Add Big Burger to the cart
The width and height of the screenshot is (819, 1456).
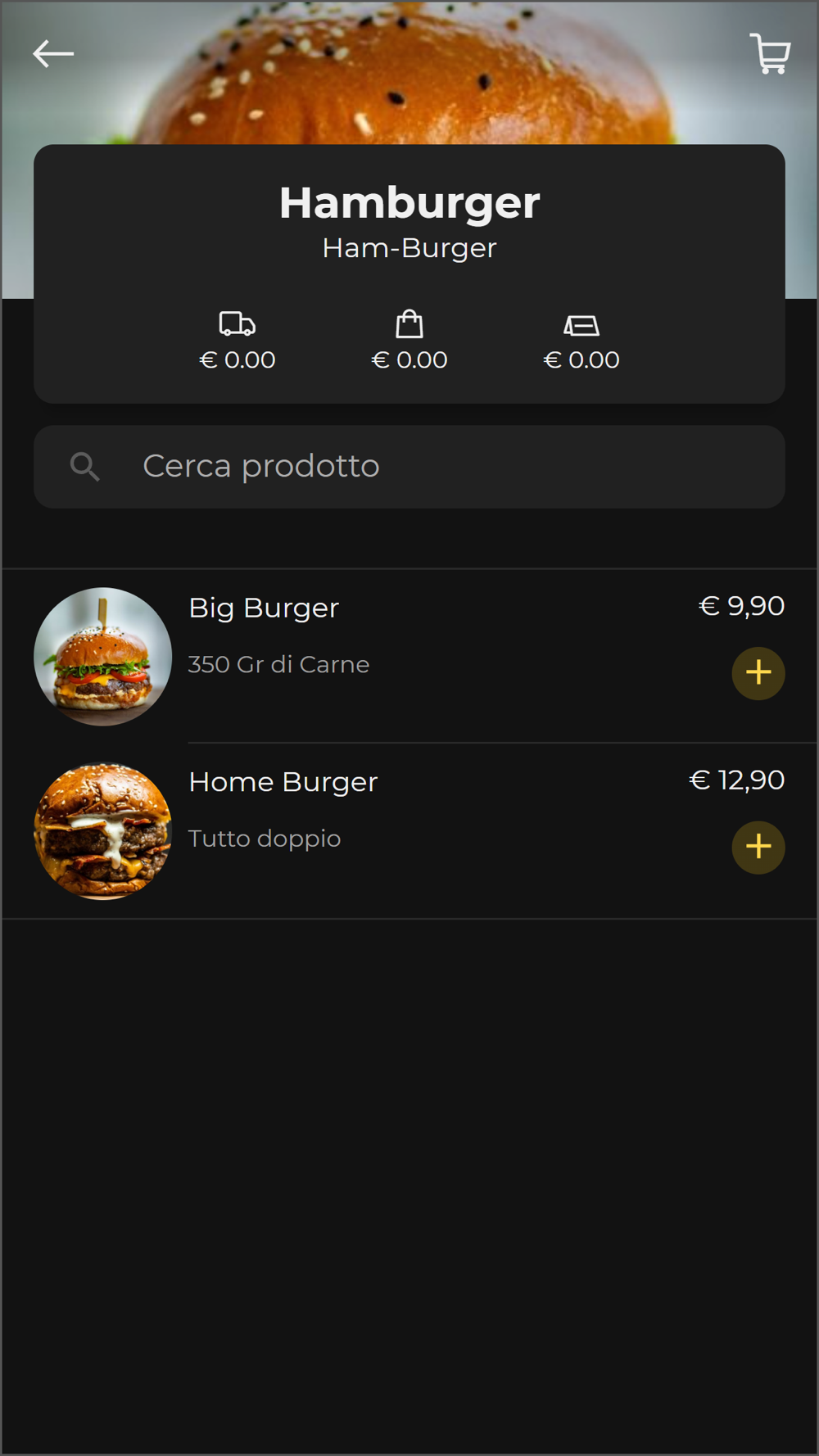[x=758, y=673]
